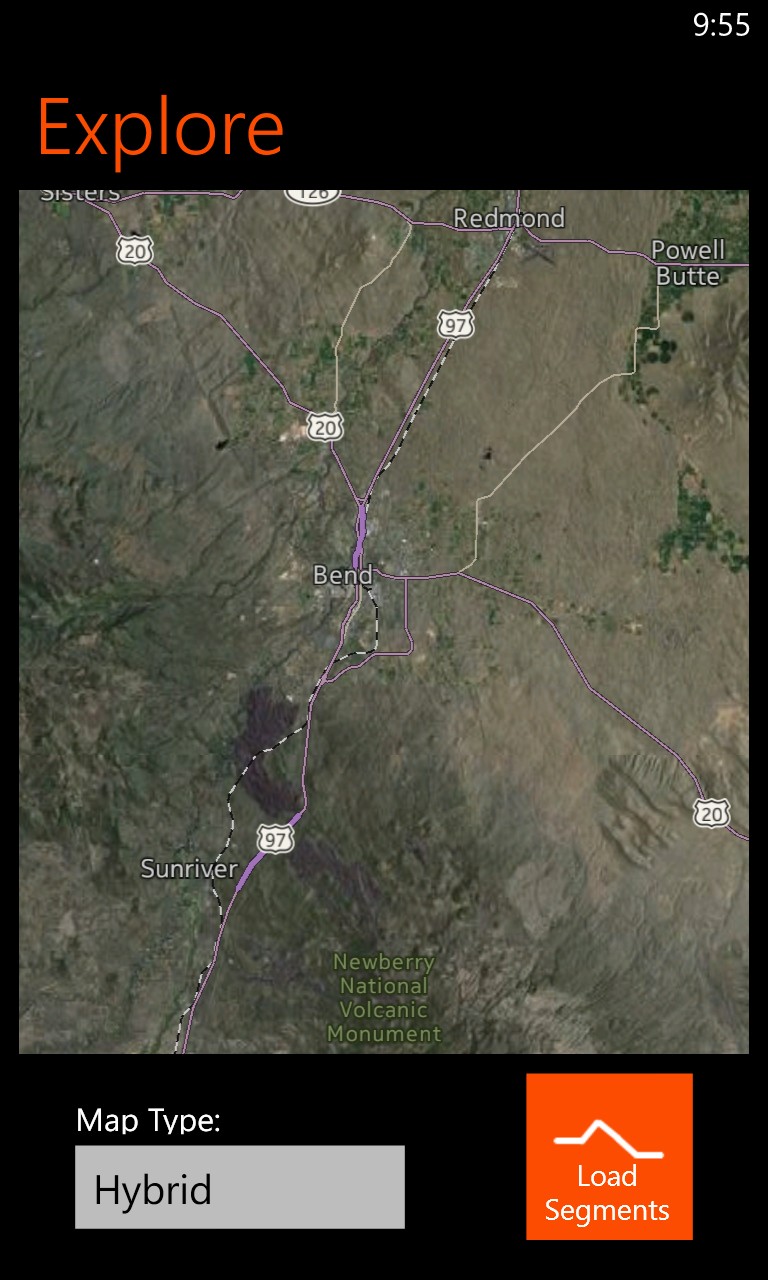Tap the Load Segments button
Screen dimensions: 768x1280
tap(609, 1157)
